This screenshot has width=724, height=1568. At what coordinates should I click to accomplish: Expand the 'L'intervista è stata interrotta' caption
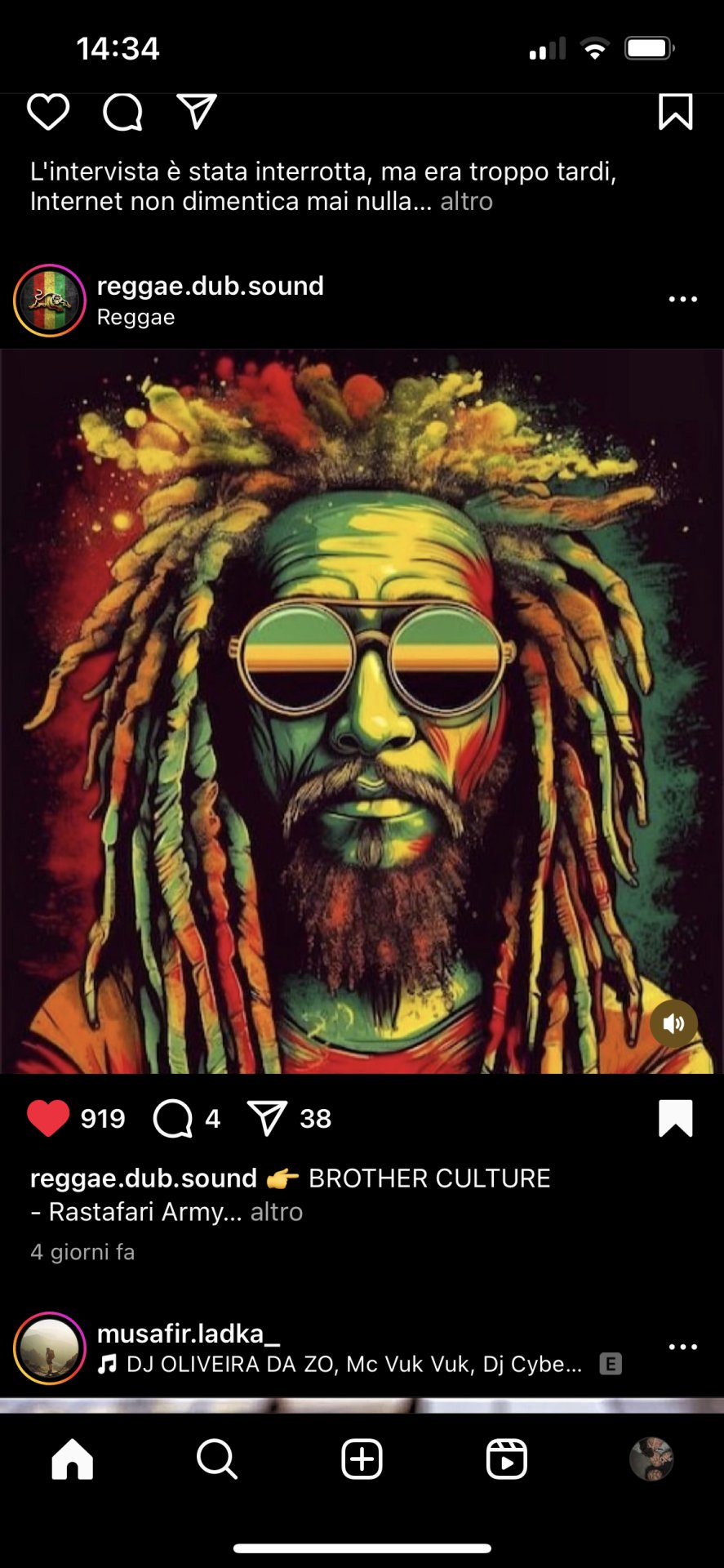coord(466,202)
